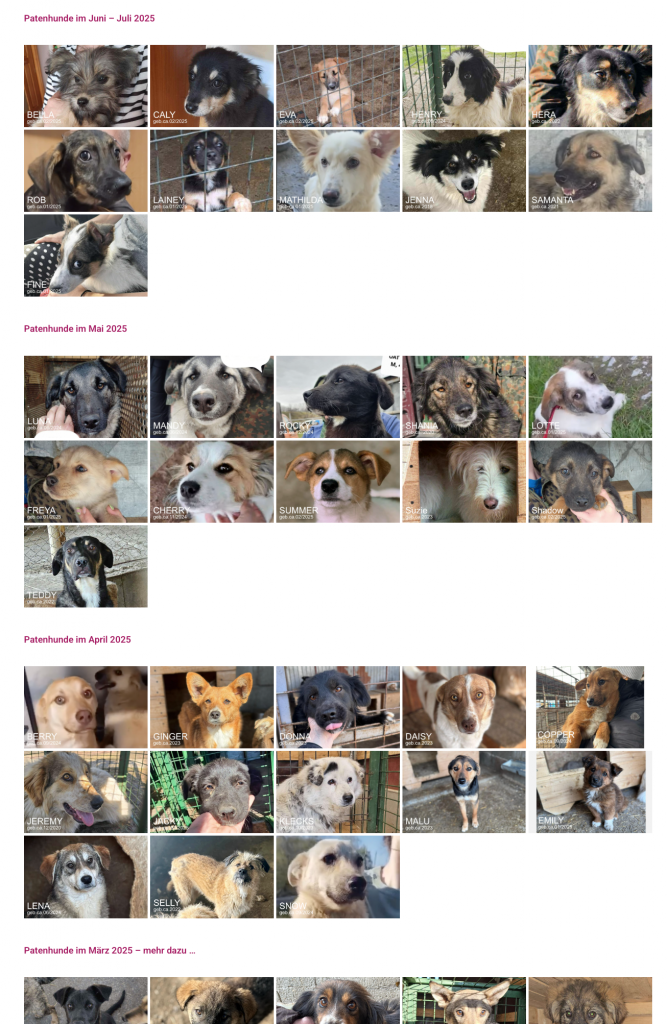Tap the Rocky thumbnail
667x1024 pixels.
pyautogui.click(x=338, y=397)
